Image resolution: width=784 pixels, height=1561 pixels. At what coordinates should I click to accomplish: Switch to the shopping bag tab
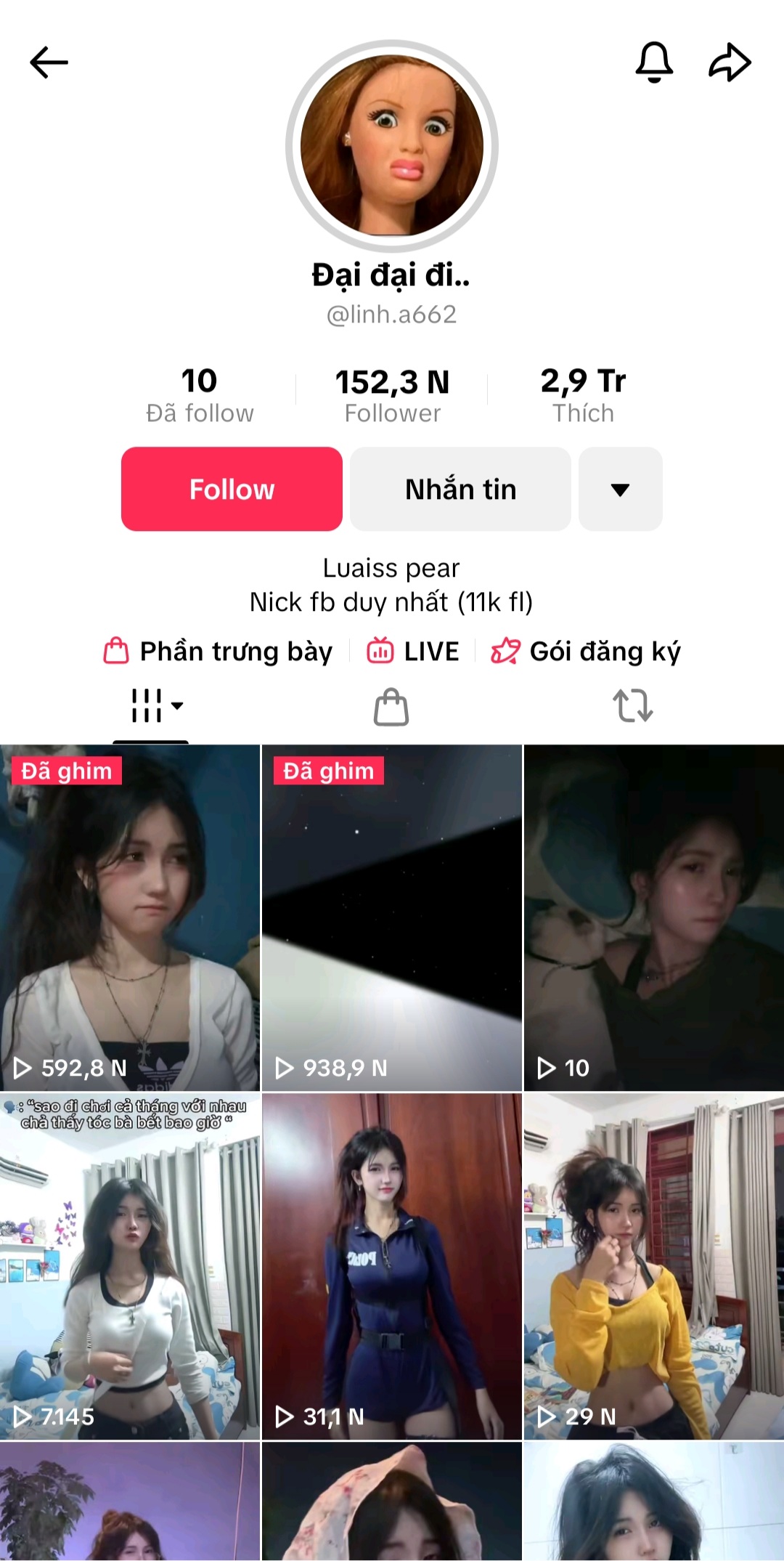pyautogui.click(x=391, y=707)
